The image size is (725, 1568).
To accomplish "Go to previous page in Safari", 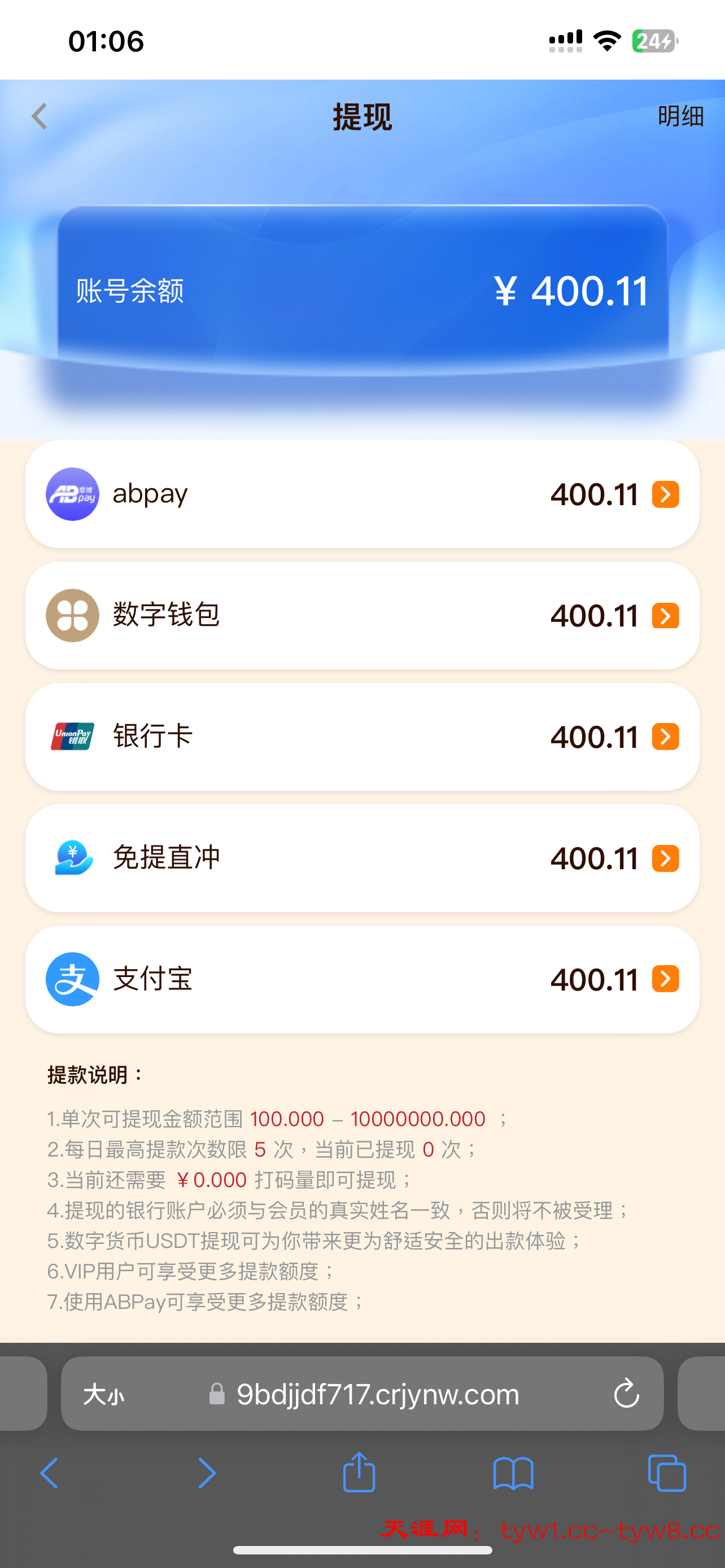I will click(49, 1473).
